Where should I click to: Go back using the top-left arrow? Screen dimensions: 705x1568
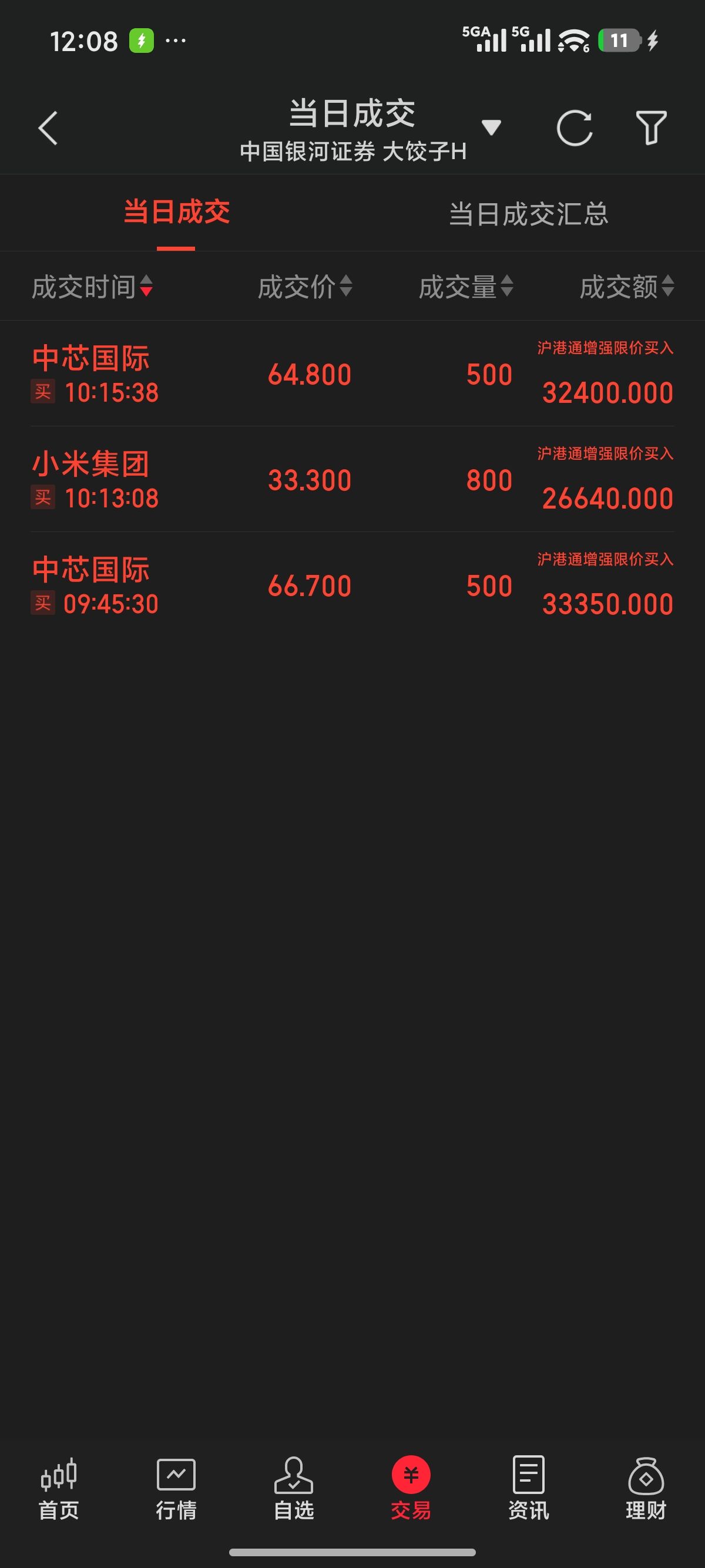click(48, 129)
